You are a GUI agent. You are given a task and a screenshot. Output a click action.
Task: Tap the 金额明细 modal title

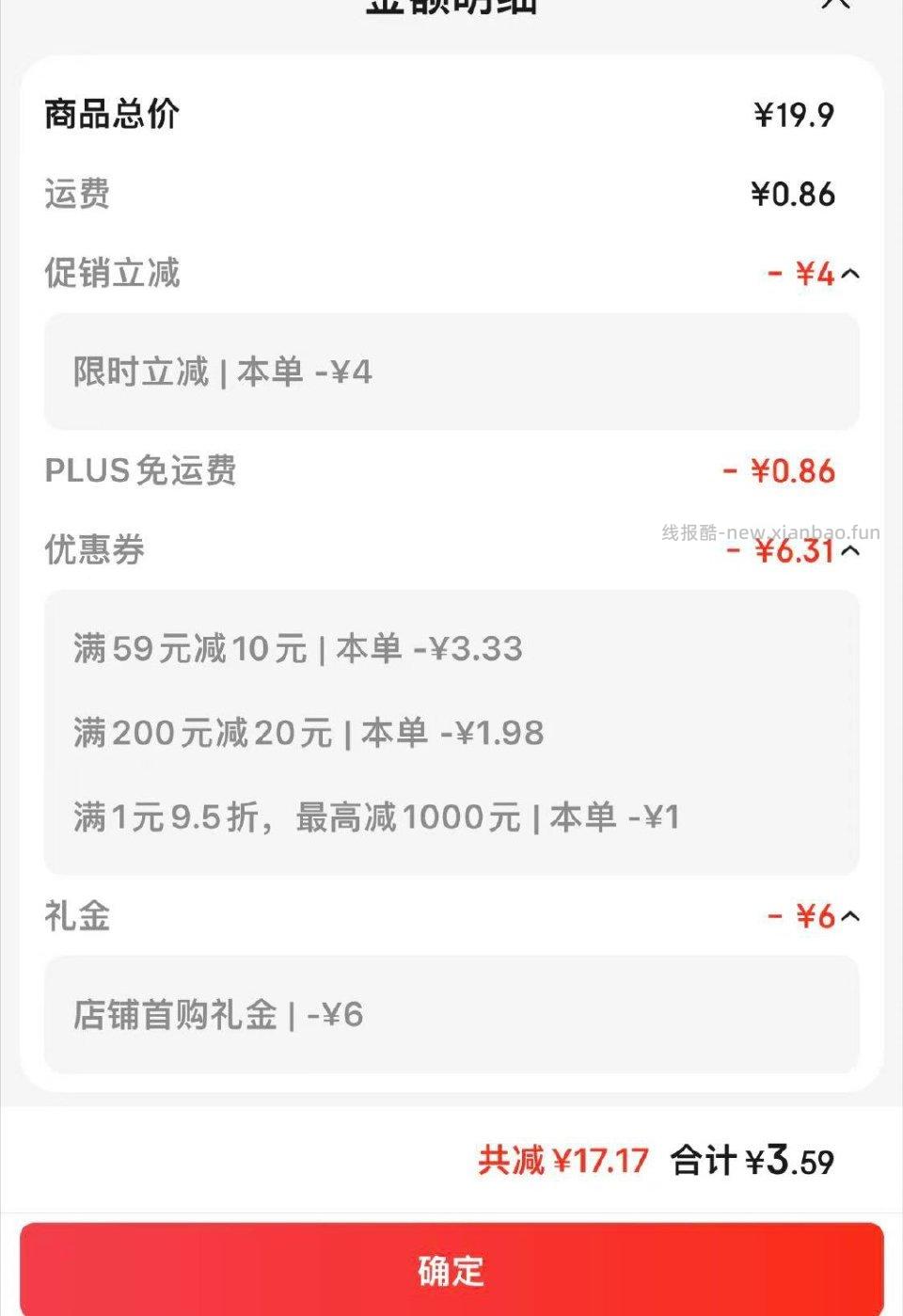(451, 5)
